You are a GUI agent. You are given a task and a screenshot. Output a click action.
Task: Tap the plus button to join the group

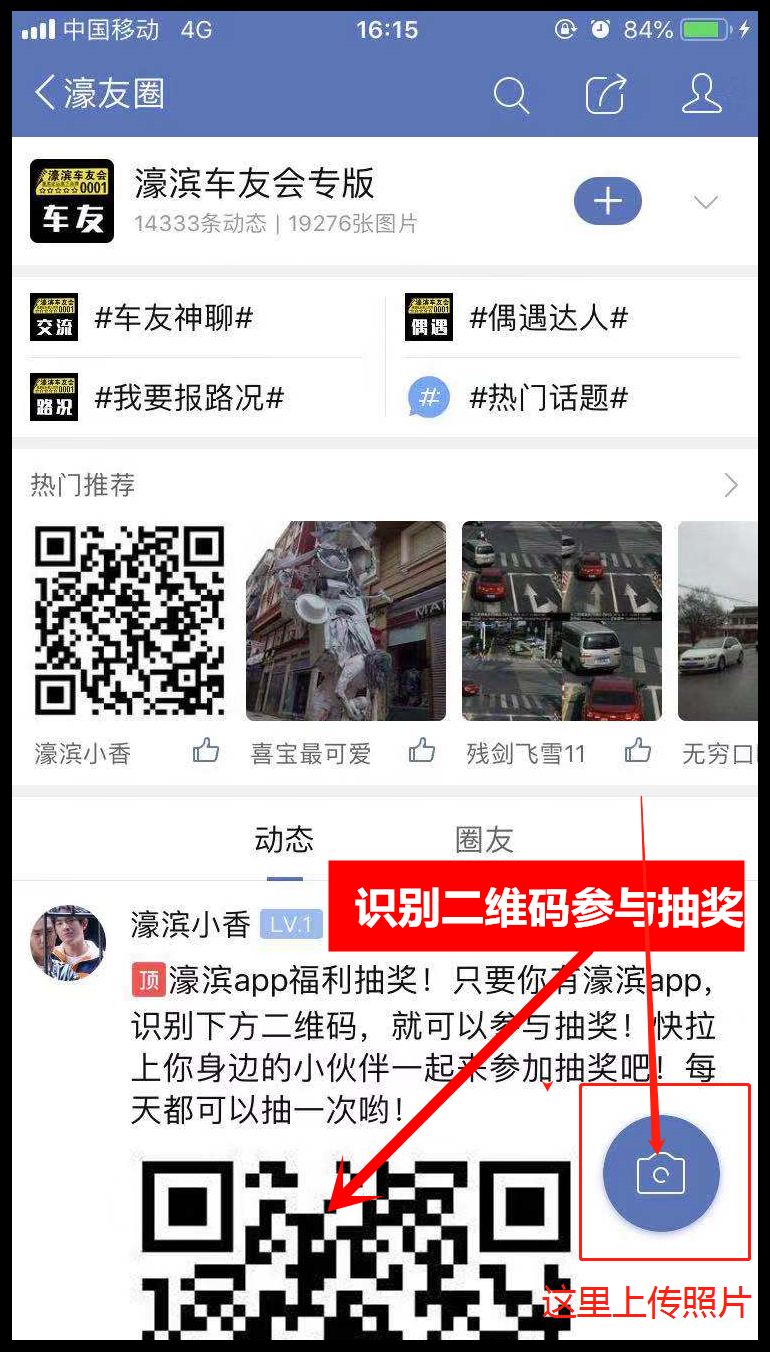click(607, 200)
